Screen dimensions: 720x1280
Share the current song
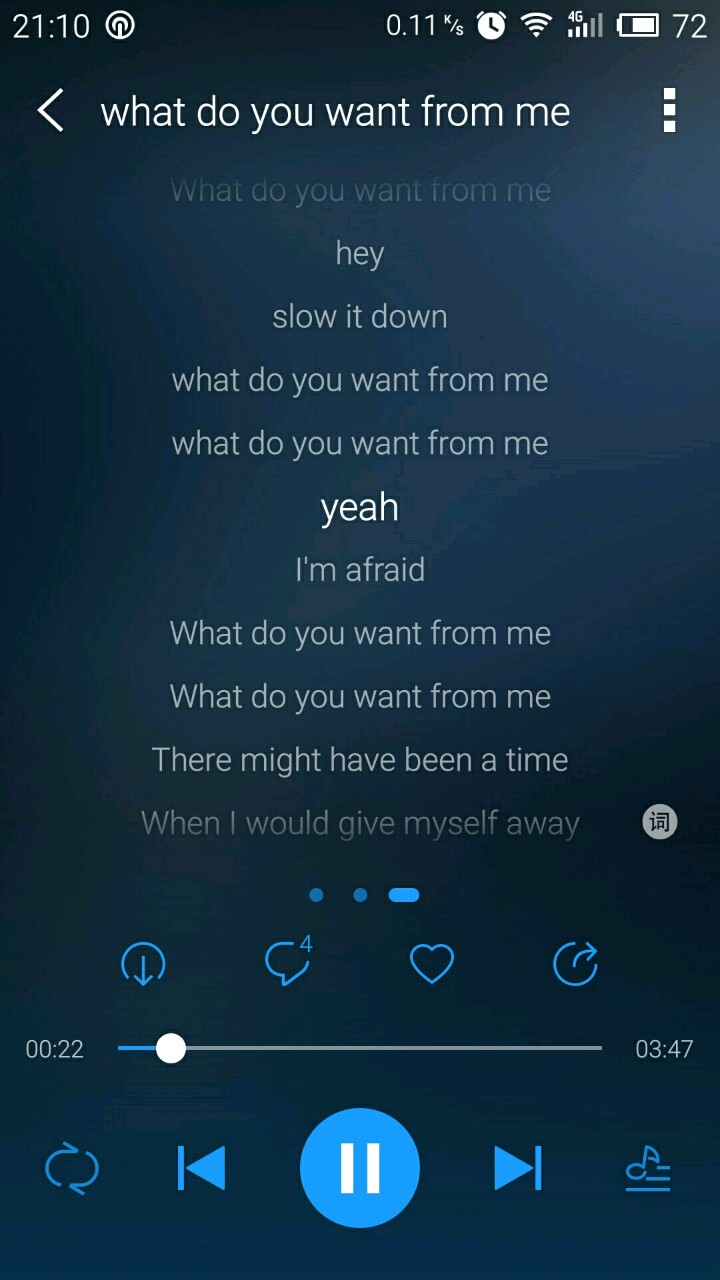(576, 964)
